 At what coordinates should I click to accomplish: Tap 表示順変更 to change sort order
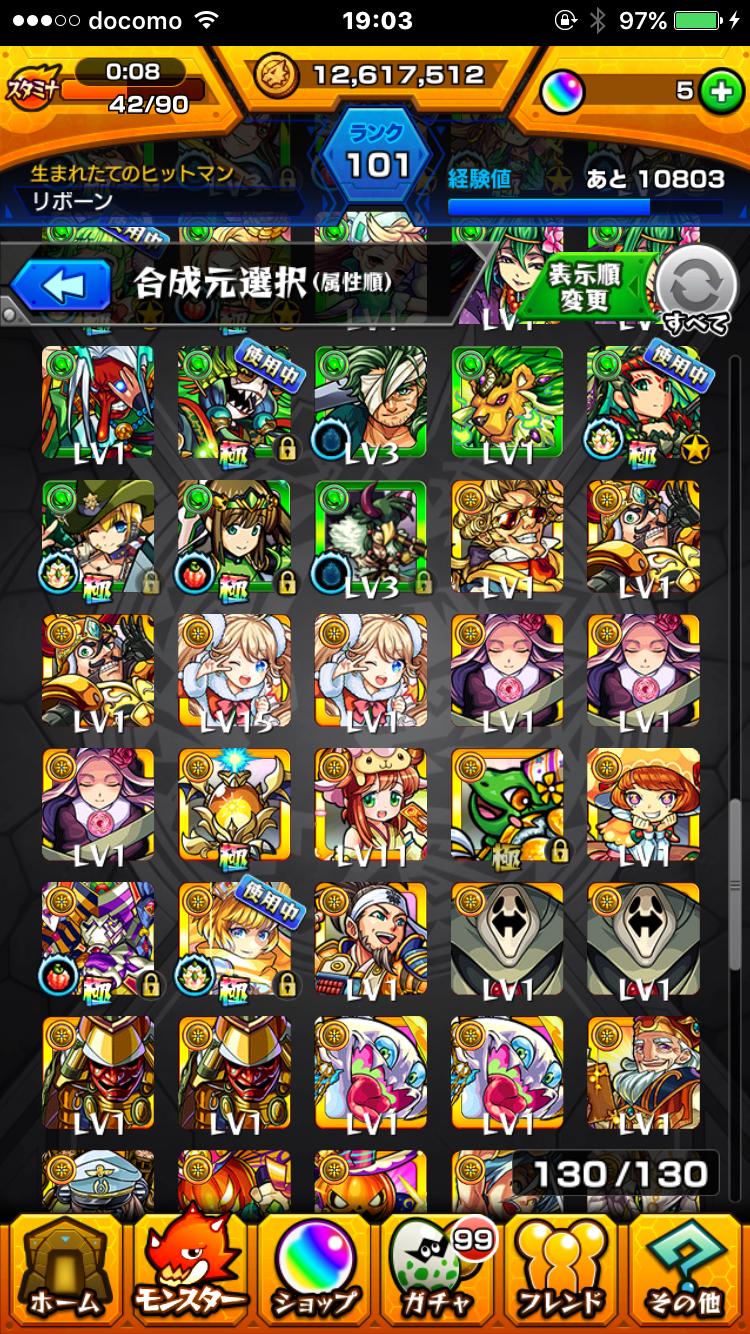[585, 287]
